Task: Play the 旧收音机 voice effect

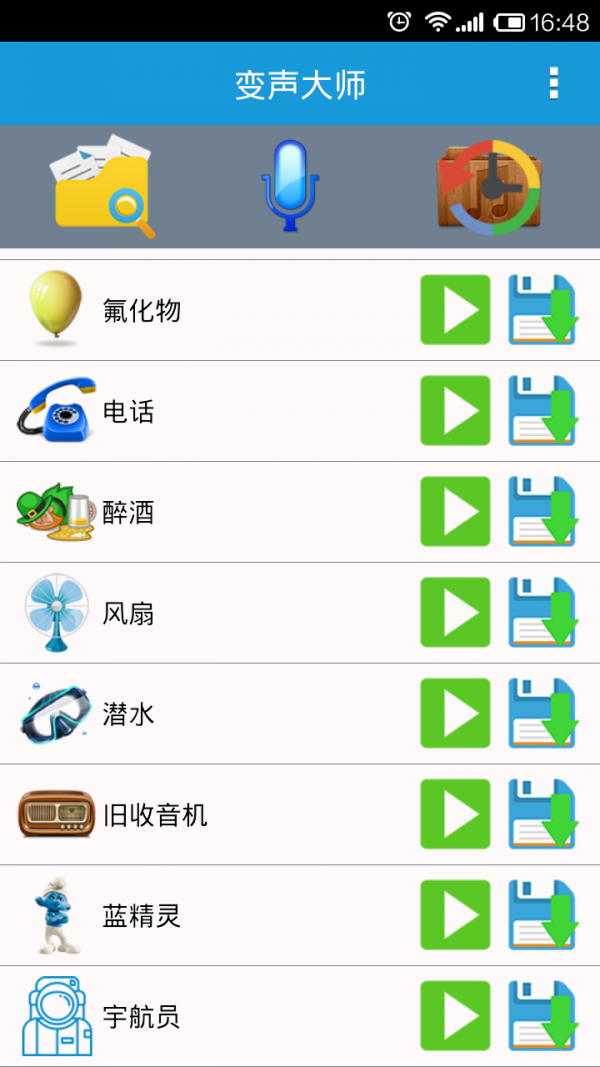Action: click(x=455, y=815)
